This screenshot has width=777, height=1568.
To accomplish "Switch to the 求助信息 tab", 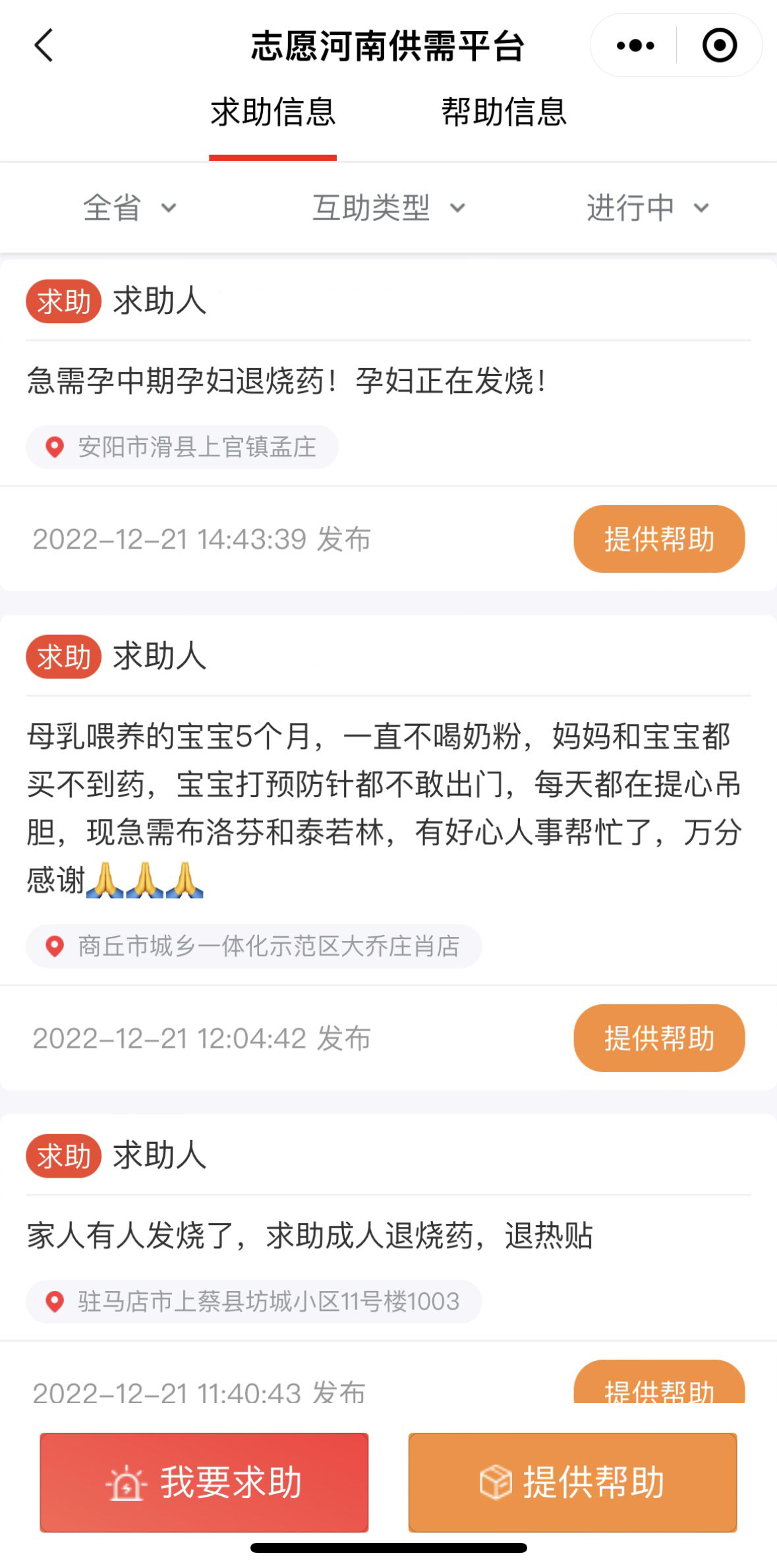I will pyautogui.click(x=273, y=112).
